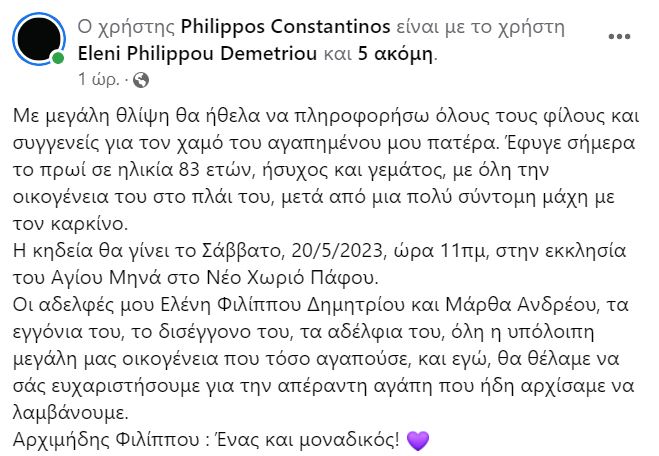This screenshot has width=659, height=456.
Task: Open the post's three-dot options menu
Action: pos(626,37)
